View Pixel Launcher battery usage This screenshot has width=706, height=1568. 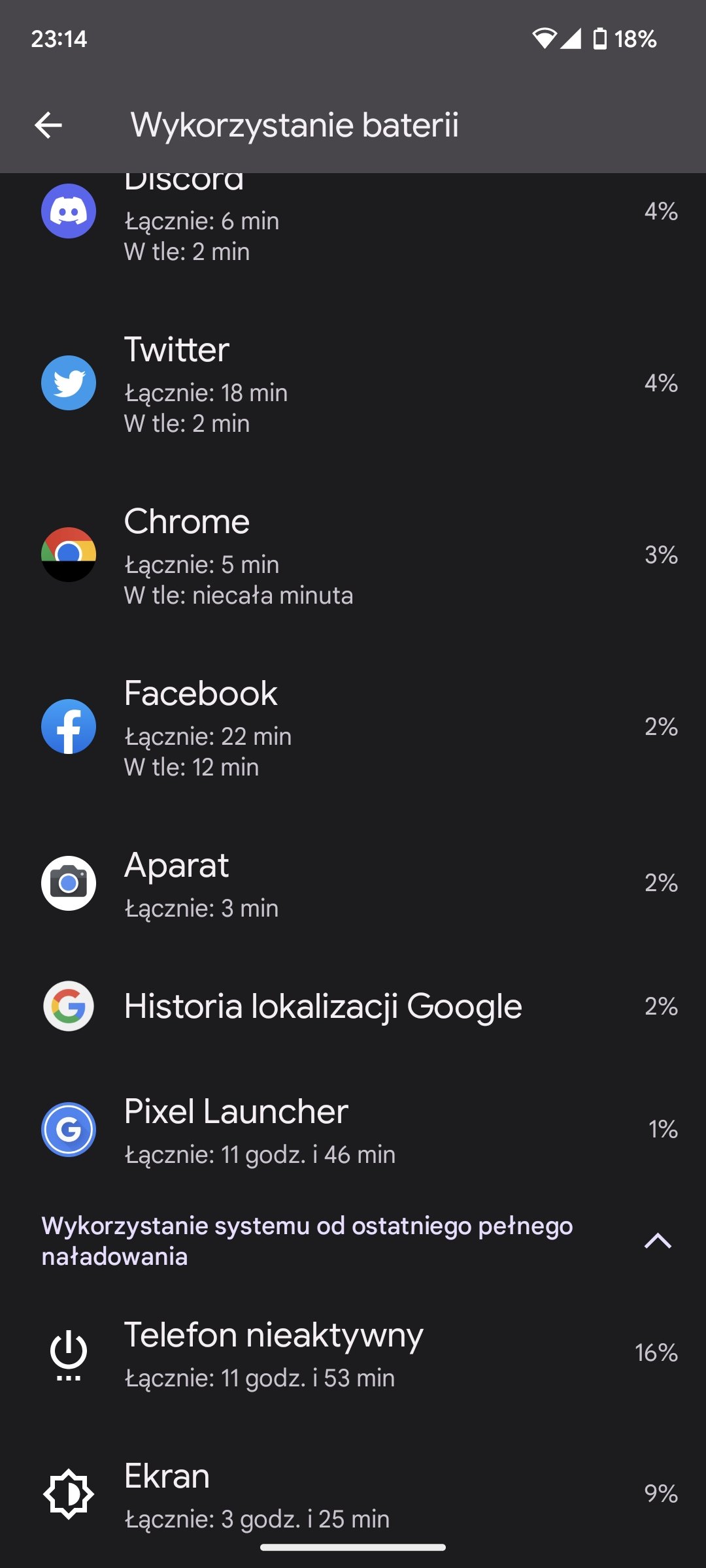click(x=353, y=1130)
